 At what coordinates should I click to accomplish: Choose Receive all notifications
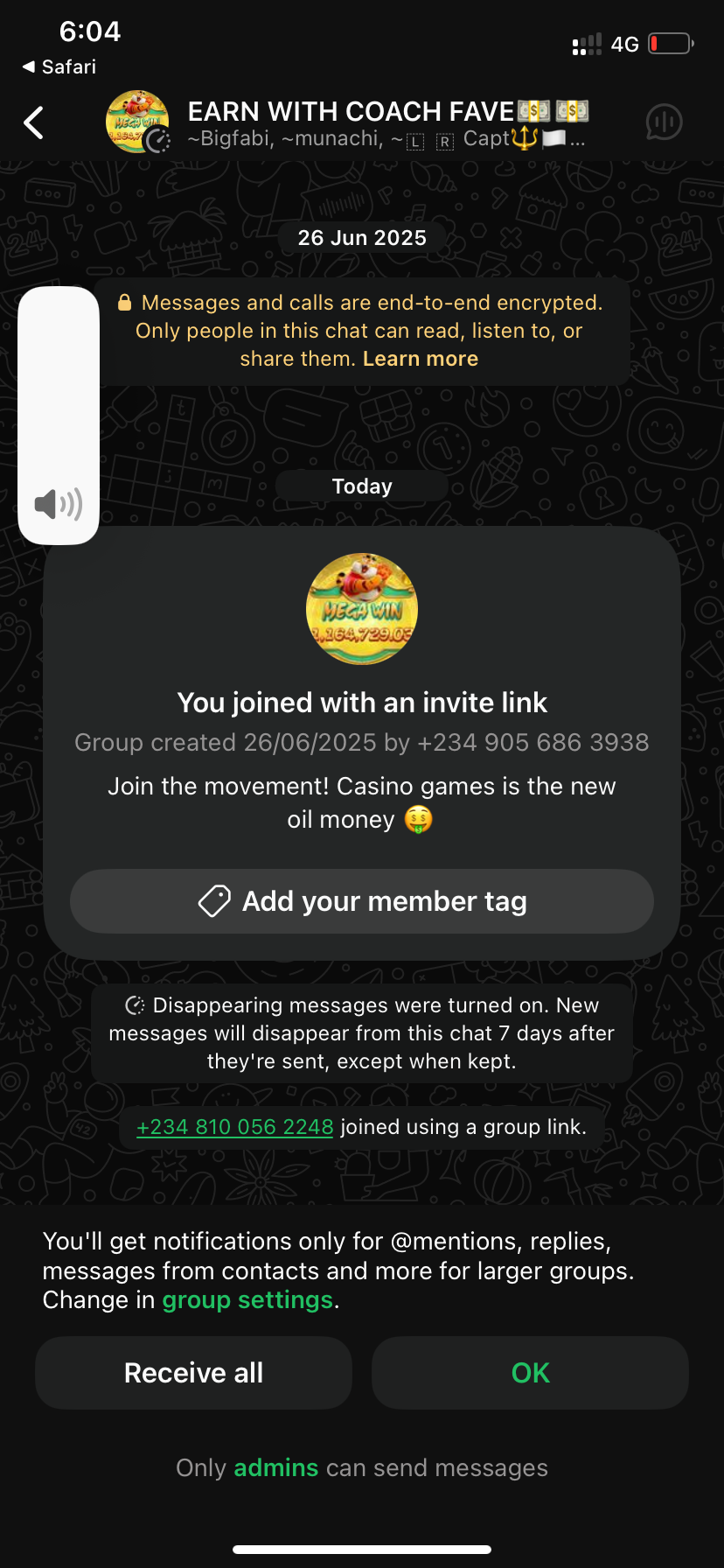click(193, 1373)
